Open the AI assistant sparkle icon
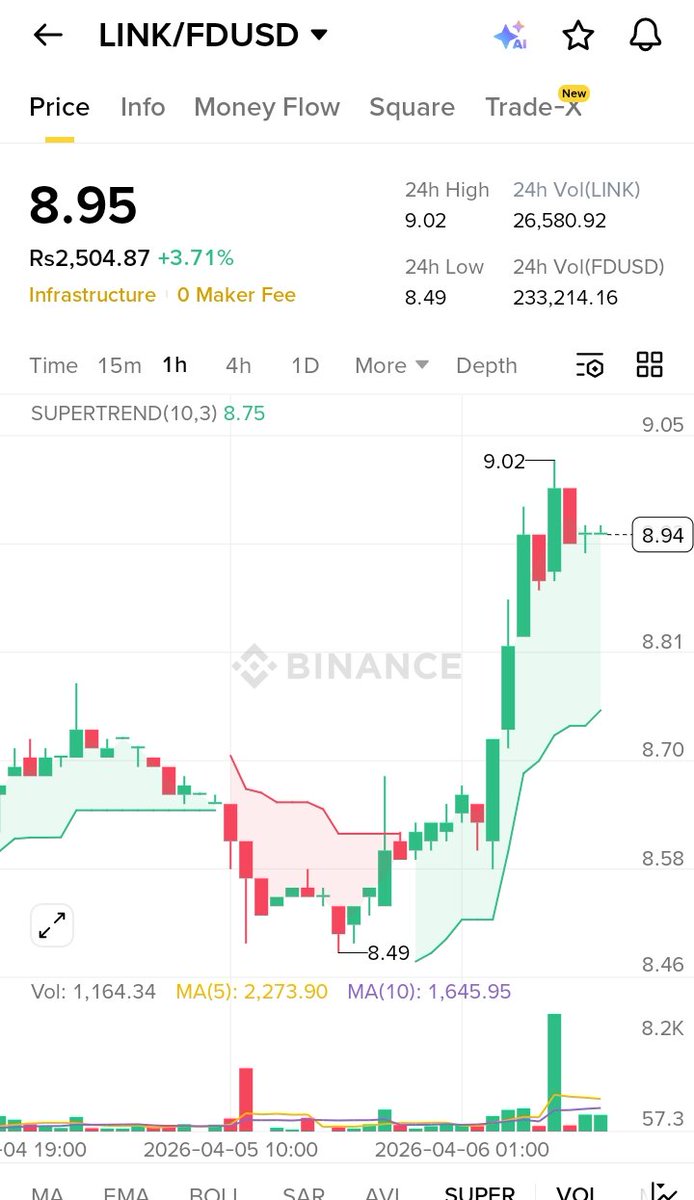 coord(510,36)
